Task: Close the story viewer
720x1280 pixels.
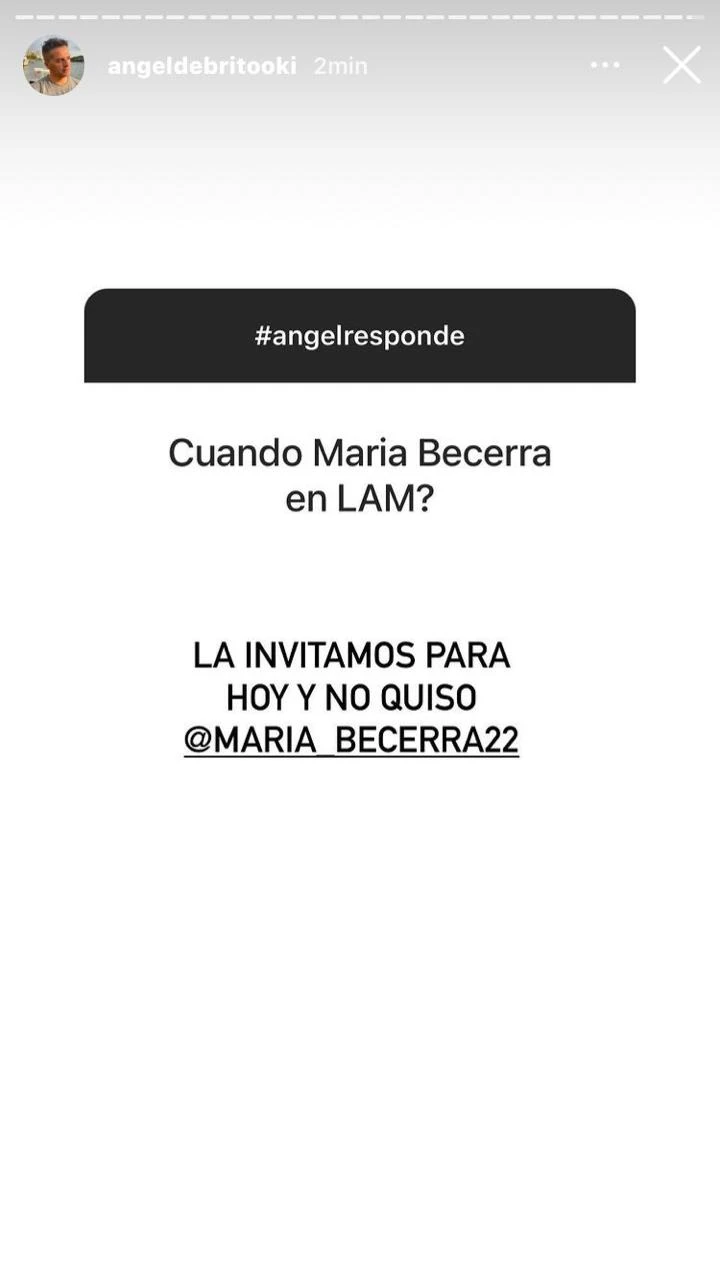Action: coord(681,66)
